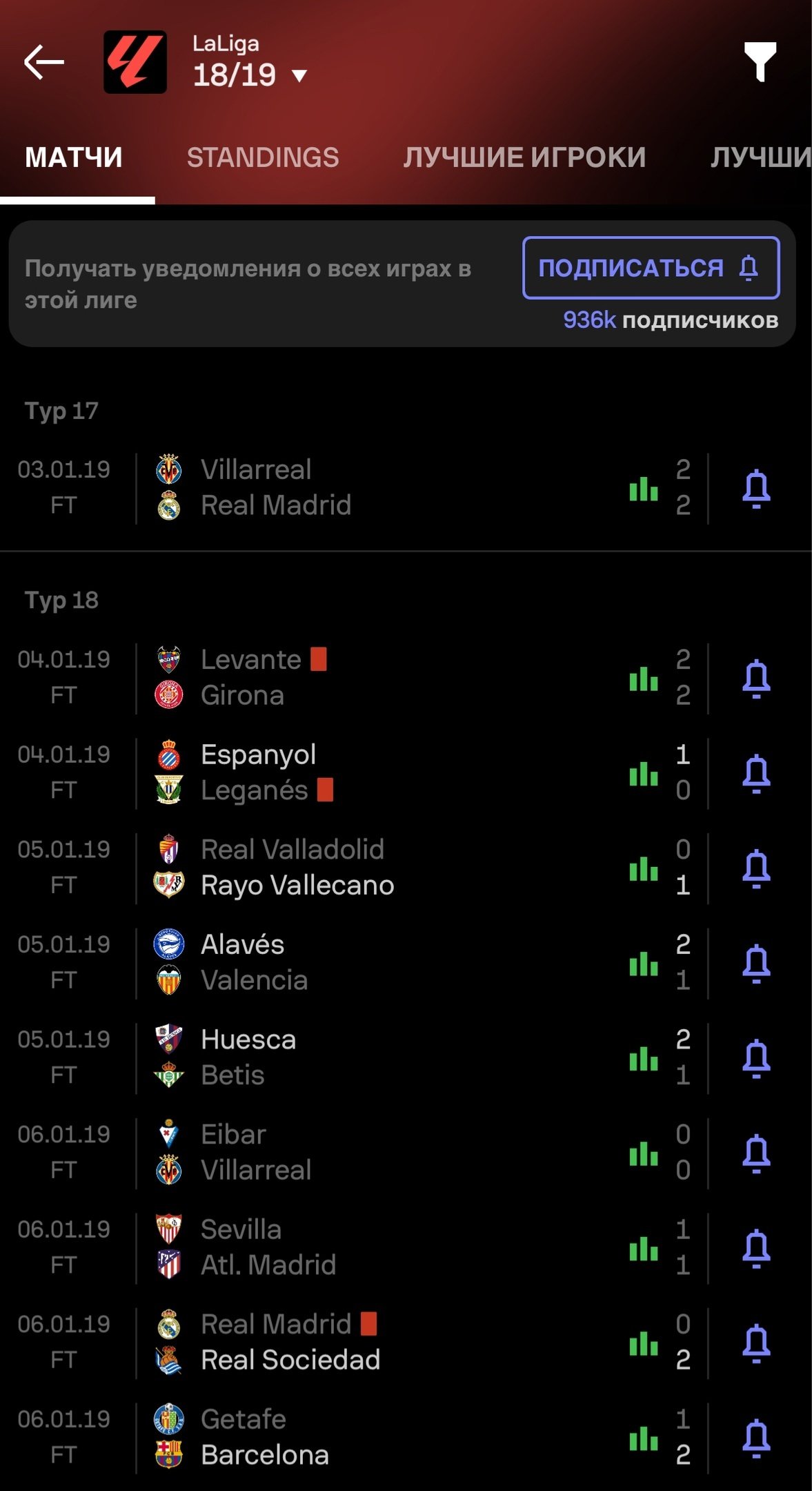Go back using the top arrow

[x=44, y=62]
